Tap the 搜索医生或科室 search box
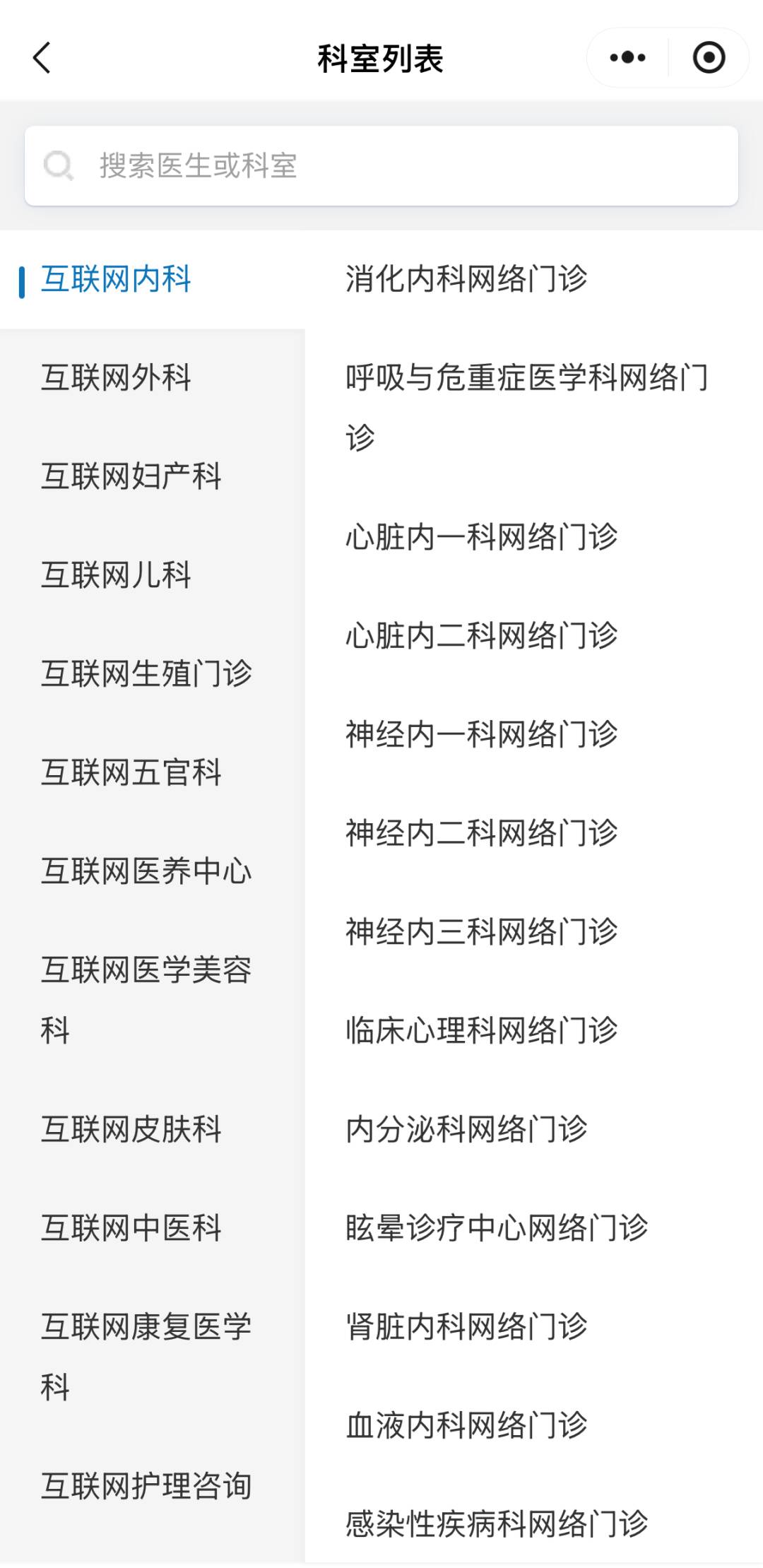The height and width of the screenshot is (1568, 763). [x=381, y=166]
